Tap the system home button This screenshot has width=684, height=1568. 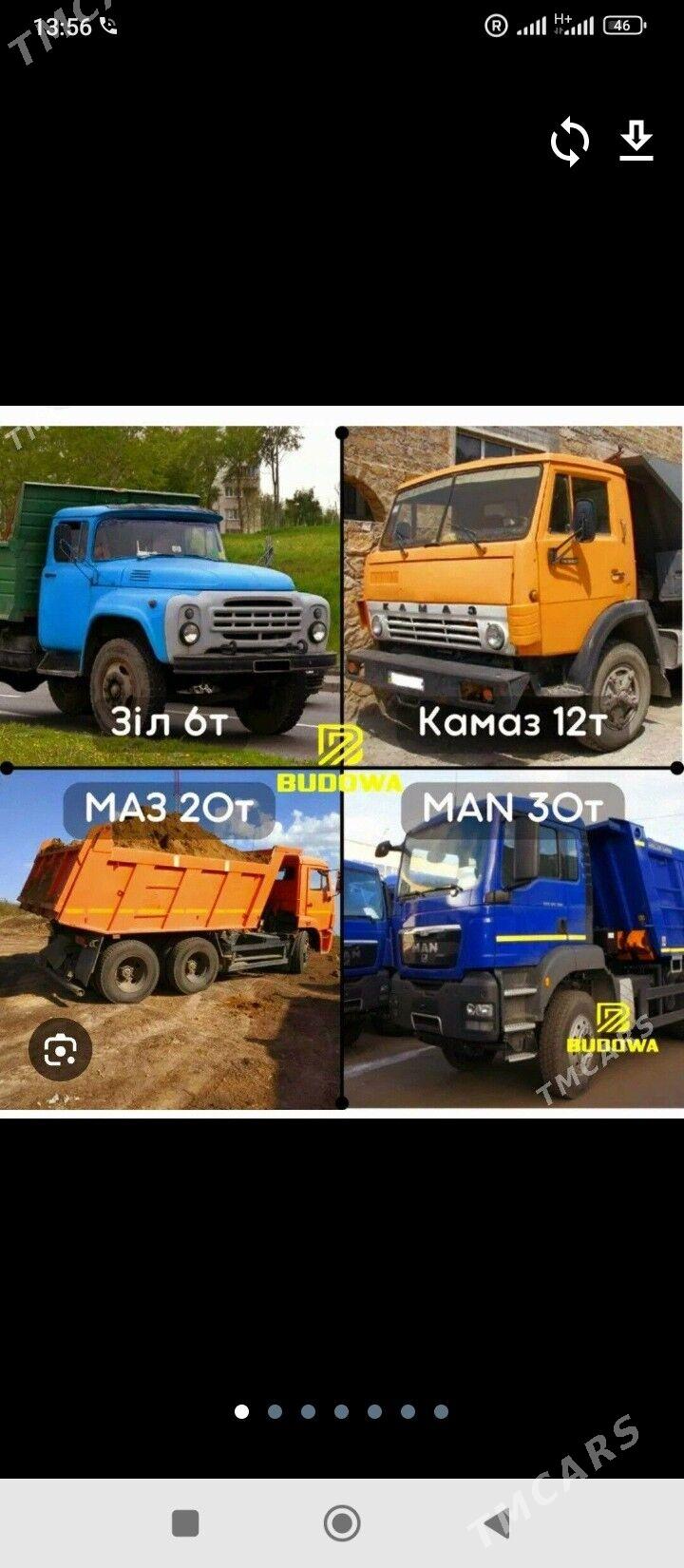(x=342, y=1523)
